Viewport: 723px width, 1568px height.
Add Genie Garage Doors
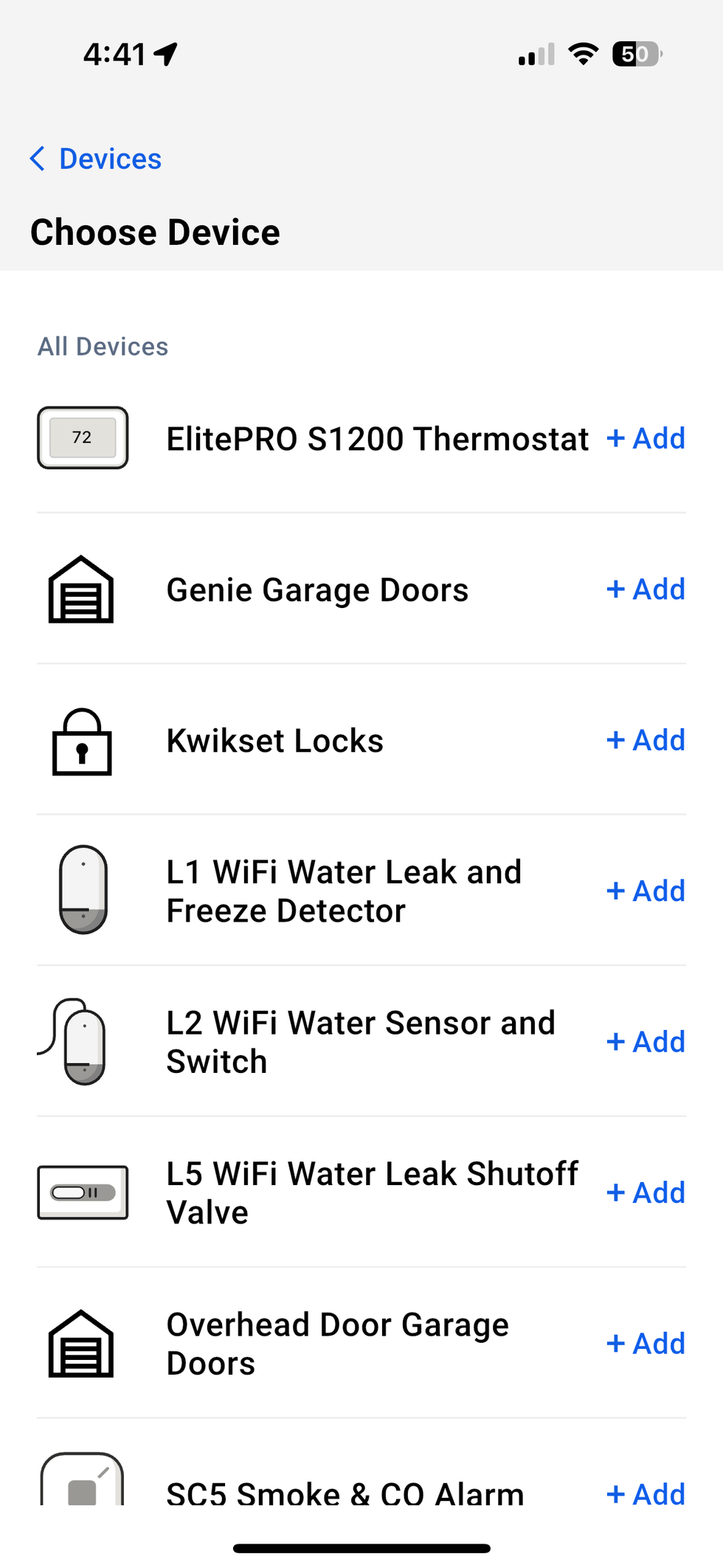tap(646, 589)
